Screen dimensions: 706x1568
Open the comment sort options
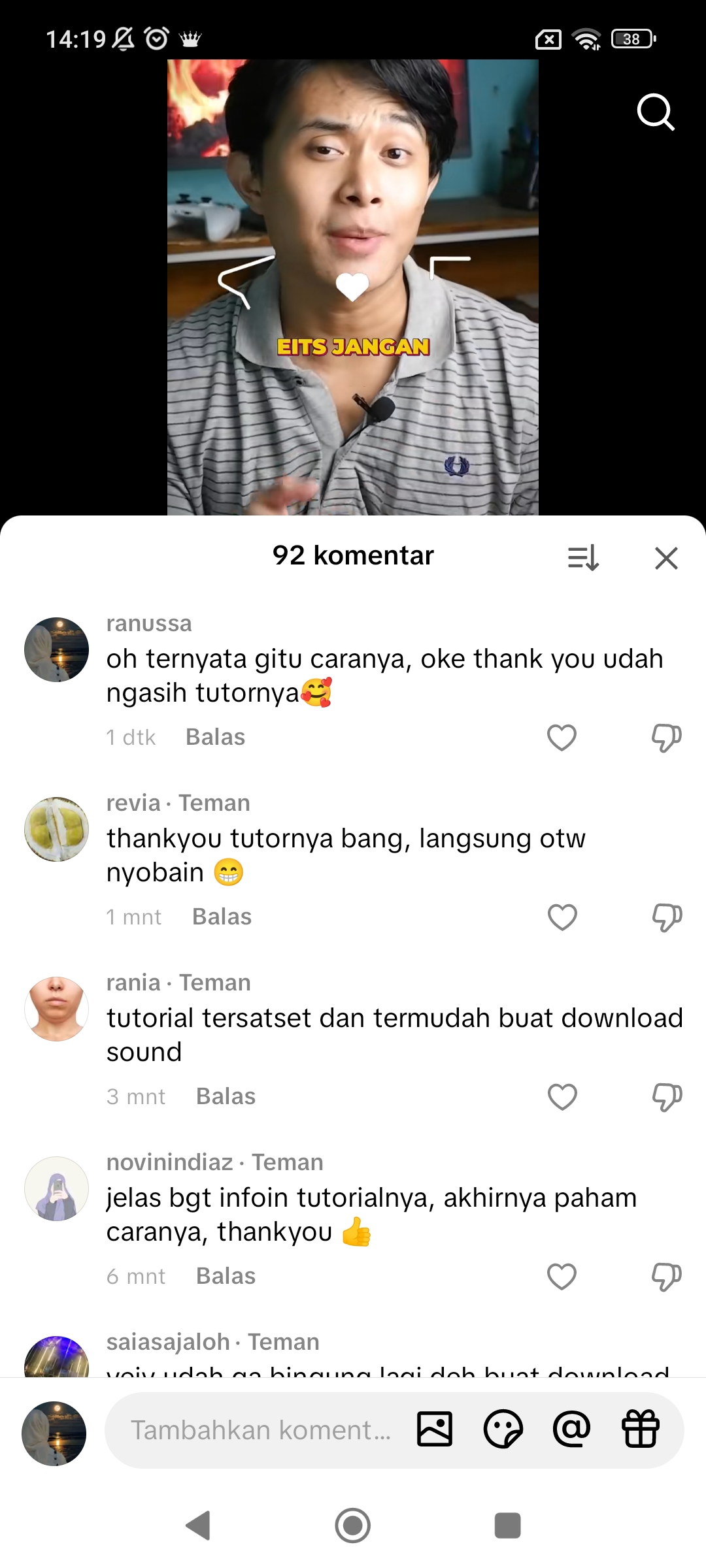tap(583, 558)
